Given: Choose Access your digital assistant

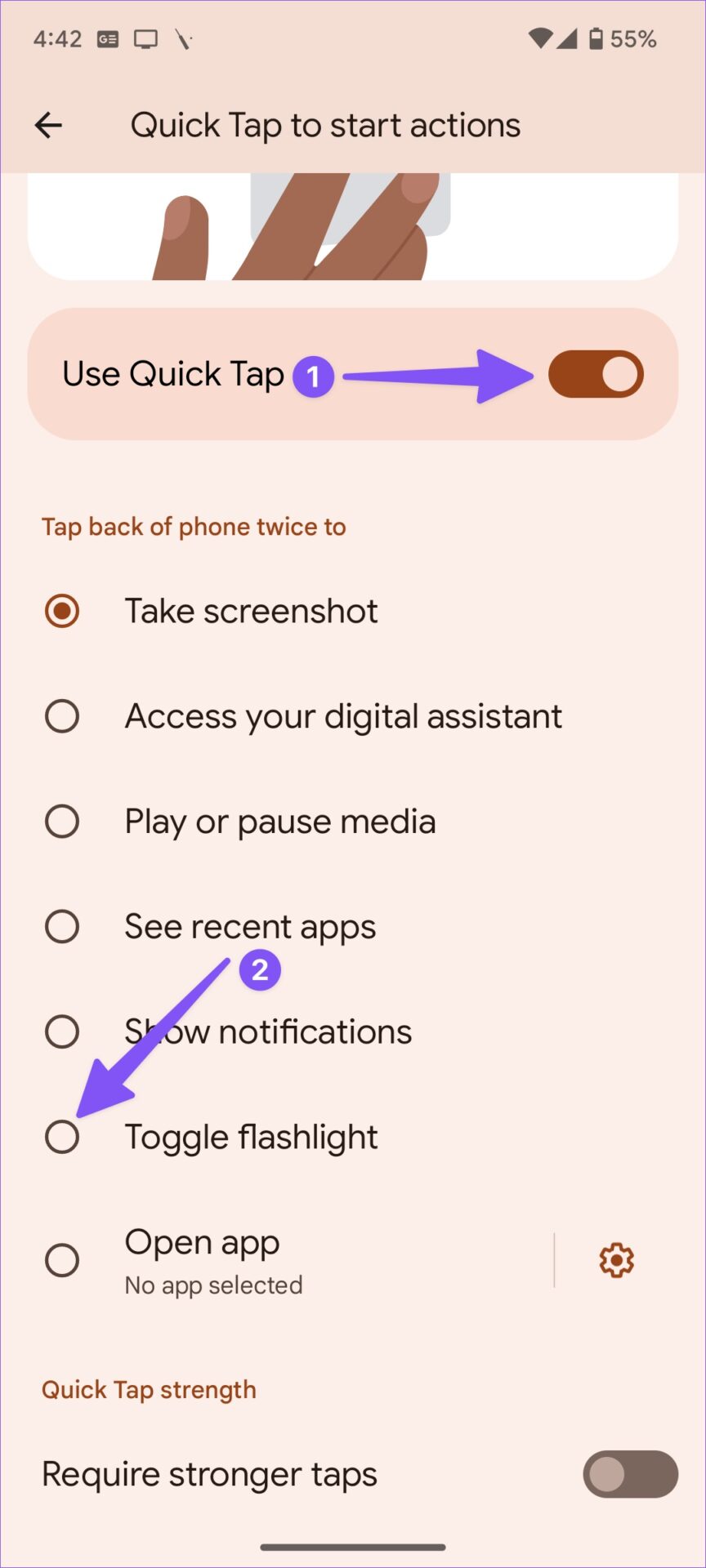Looking at the screenshot, I should [x=62, y=716].
